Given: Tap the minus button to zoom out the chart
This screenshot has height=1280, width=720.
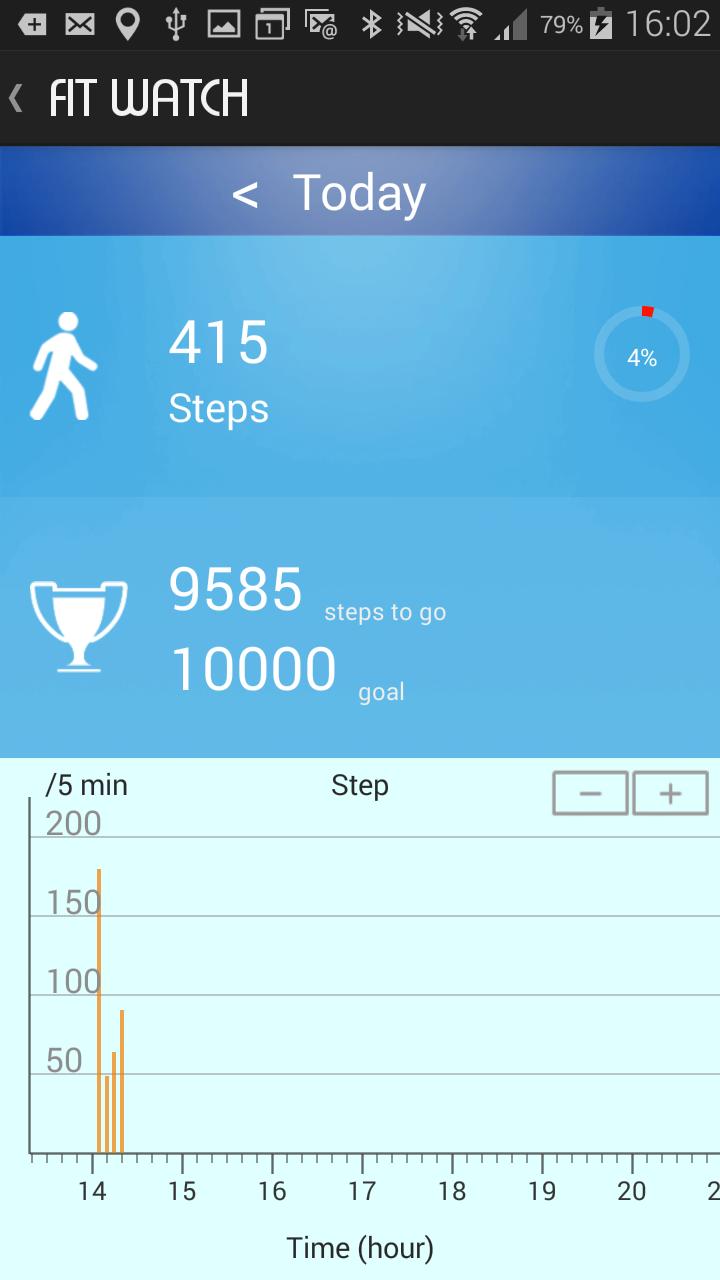Looking at the screenshot, I should click(590, 792).
